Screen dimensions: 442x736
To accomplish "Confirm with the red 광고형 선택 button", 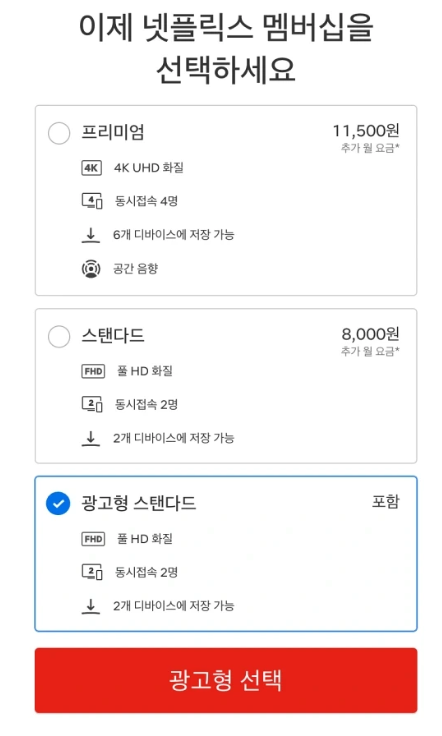I will pyautogui.click(x=226, y=681).
